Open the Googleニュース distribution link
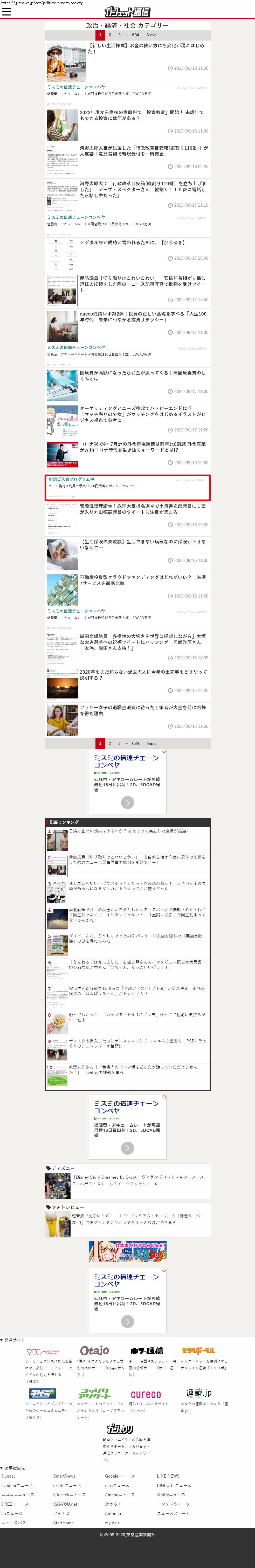255x1568 pixels. coord(120,1475)
